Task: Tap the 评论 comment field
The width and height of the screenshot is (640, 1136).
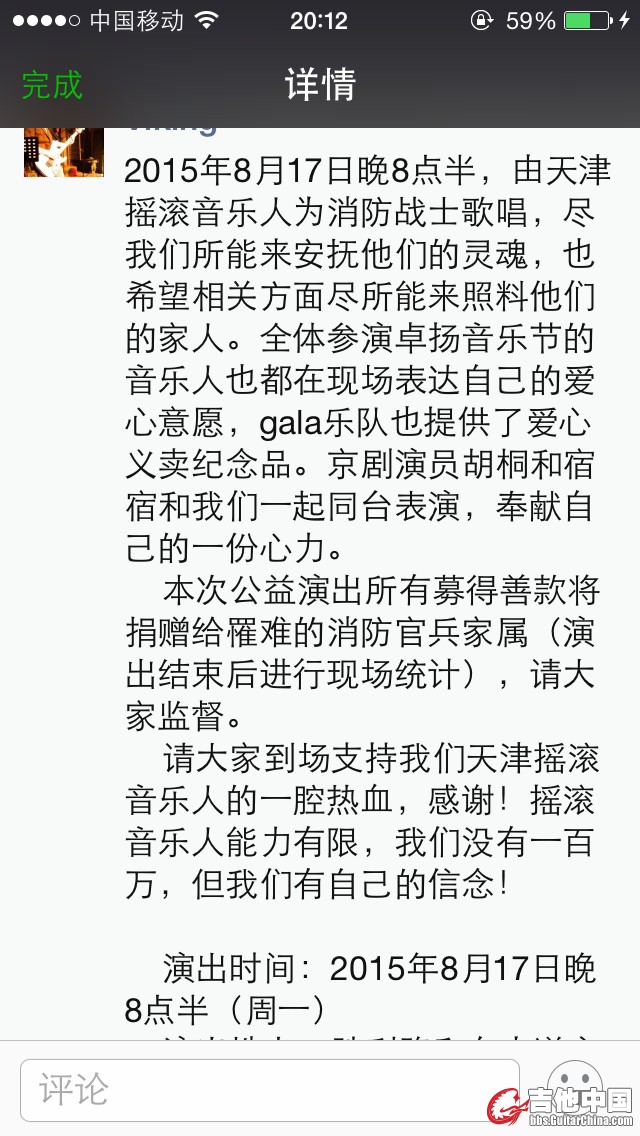Action: pyautogui.click(x=270, y=1089)
